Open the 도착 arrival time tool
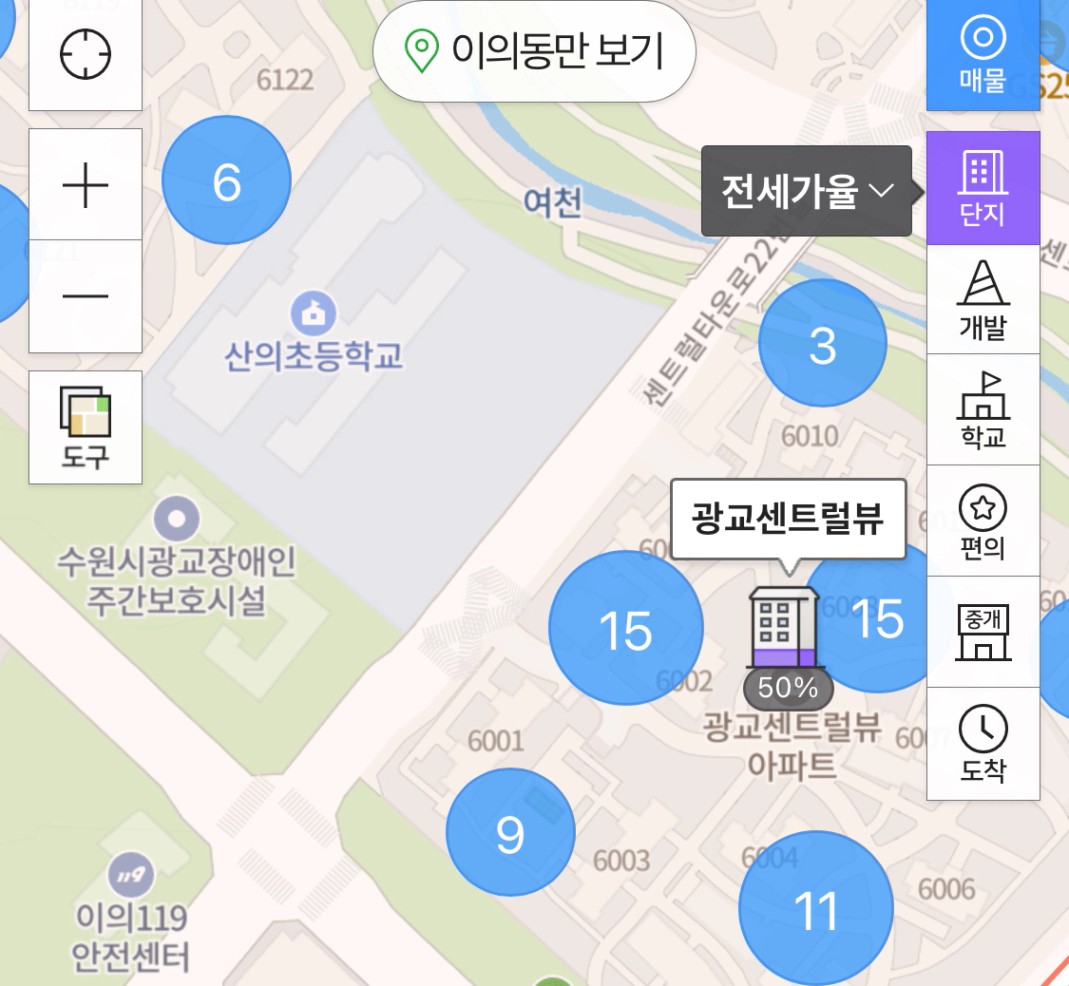Image resolution: width=1069 pixels, height=986 pixels. click(x=982, y=743)
